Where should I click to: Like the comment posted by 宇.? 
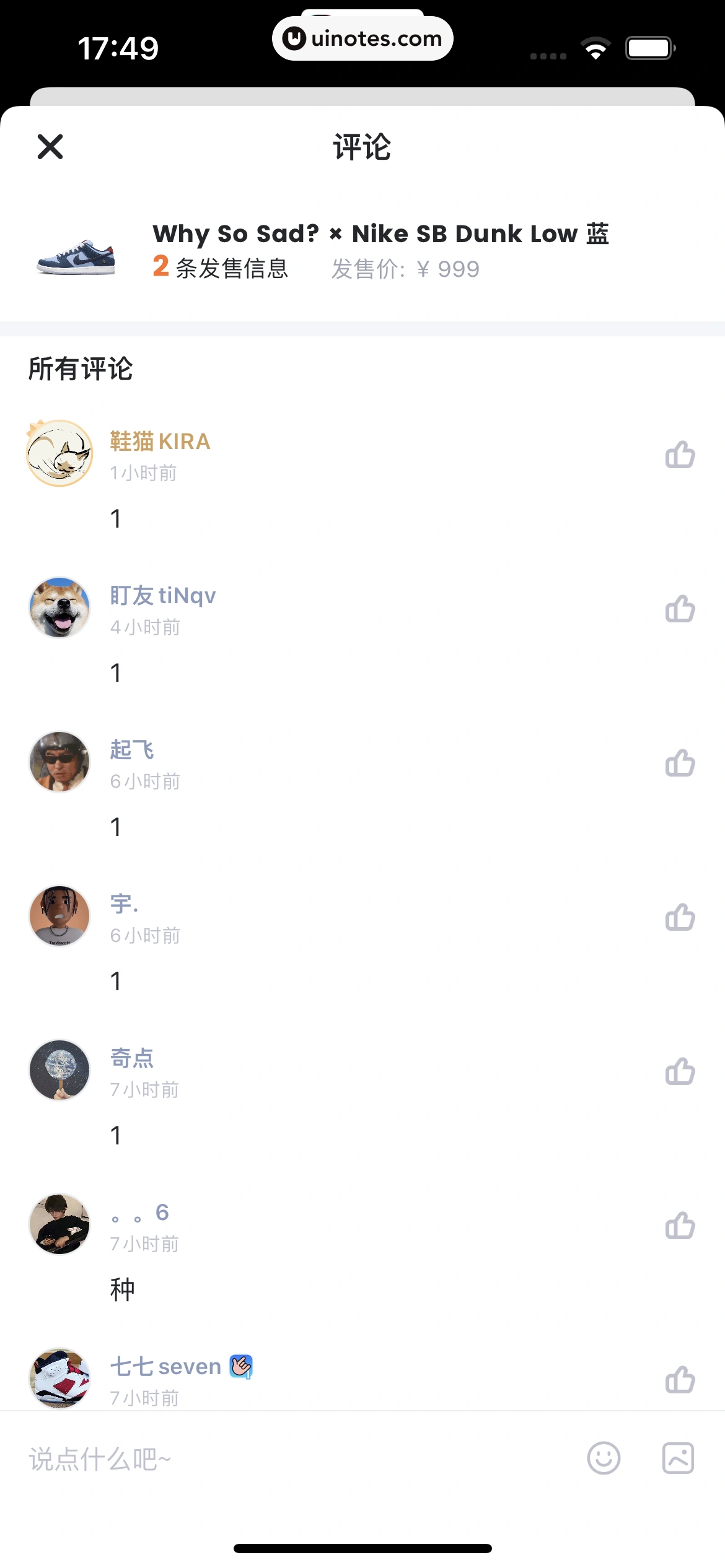click(x=680, y=917)
